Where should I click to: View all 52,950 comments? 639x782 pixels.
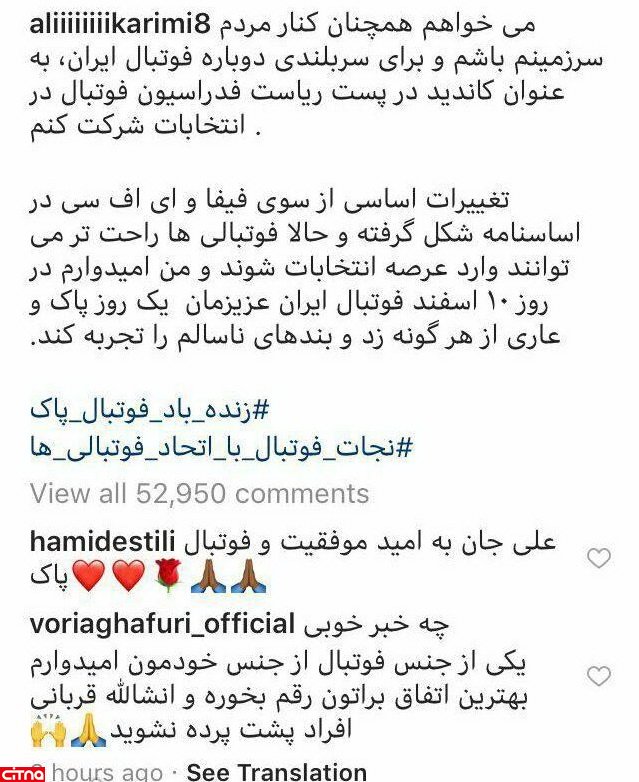[199, 493]
